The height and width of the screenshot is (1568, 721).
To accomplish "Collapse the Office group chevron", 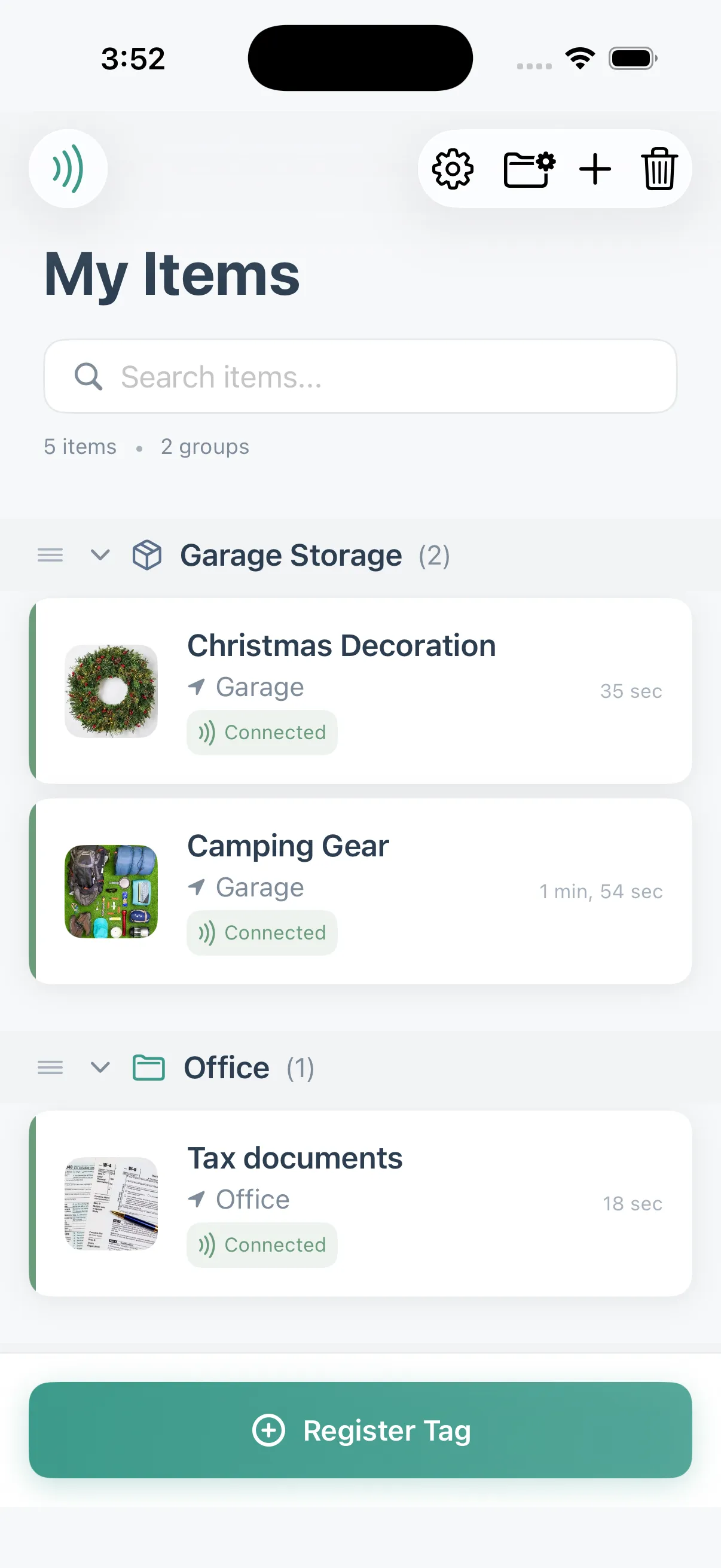I will tap(100, 1067).
